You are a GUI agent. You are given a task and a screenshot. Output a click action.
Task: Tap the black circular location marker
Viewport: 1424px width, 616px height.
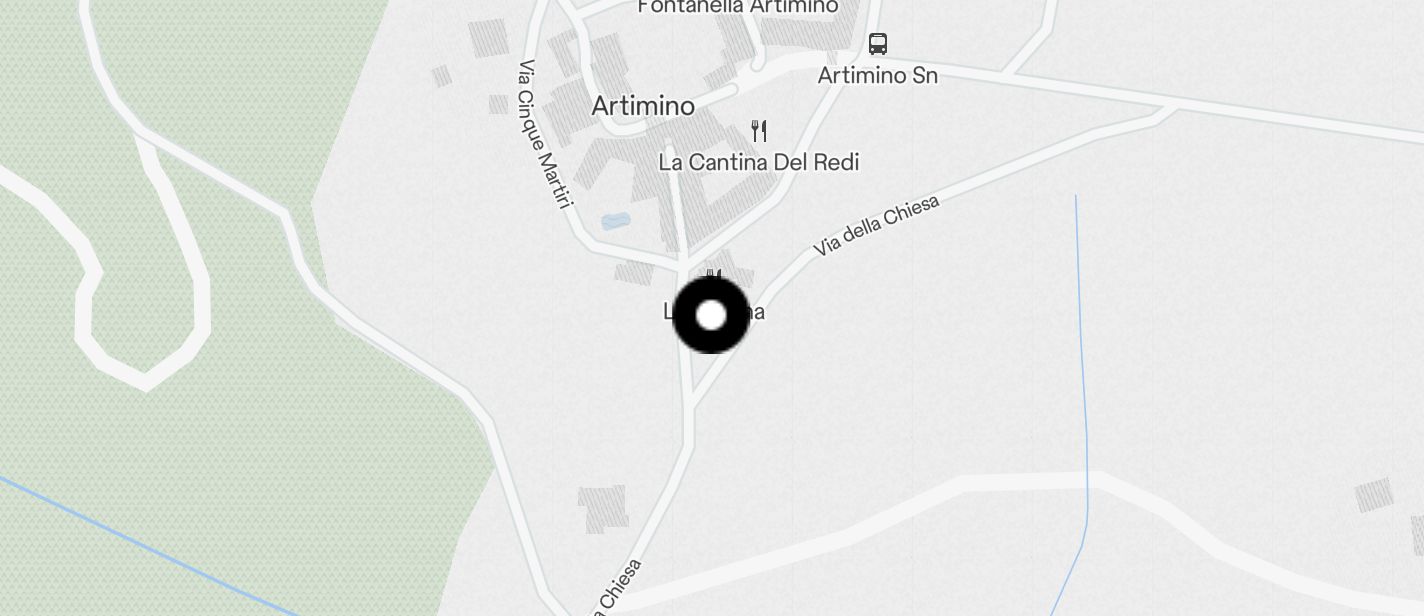pyautogui.click(x=711, y=315)
